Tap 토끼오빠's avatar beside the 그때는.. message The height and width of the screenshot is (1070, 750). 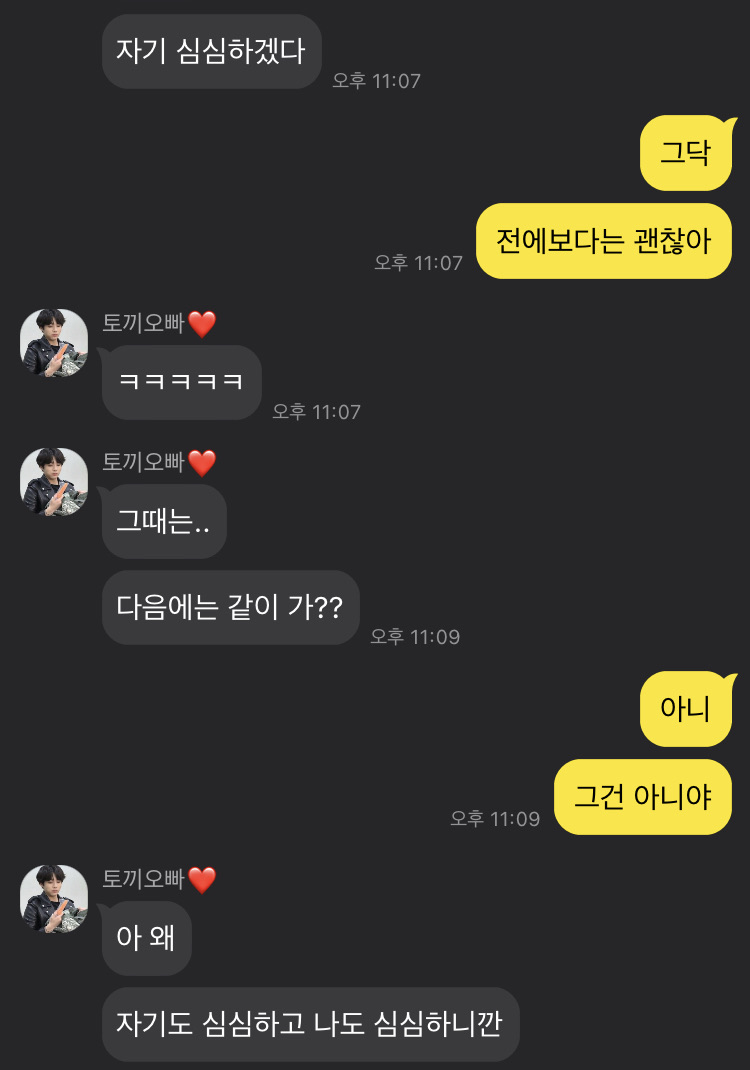tap(54, 482)
